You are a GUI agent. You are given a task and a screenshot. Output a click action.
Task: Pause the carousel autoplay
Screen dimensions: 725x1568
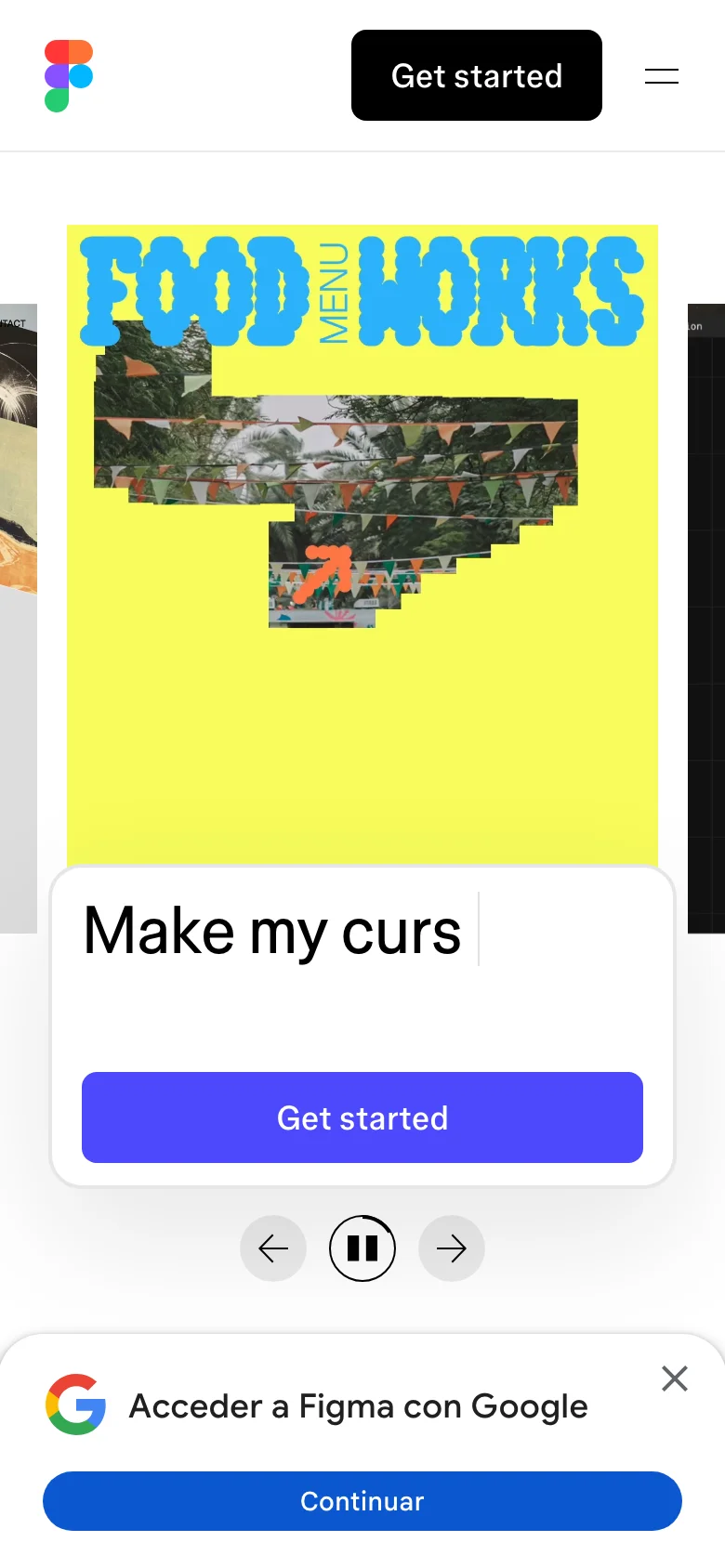pyautogui.click(x=362, y=1248)
